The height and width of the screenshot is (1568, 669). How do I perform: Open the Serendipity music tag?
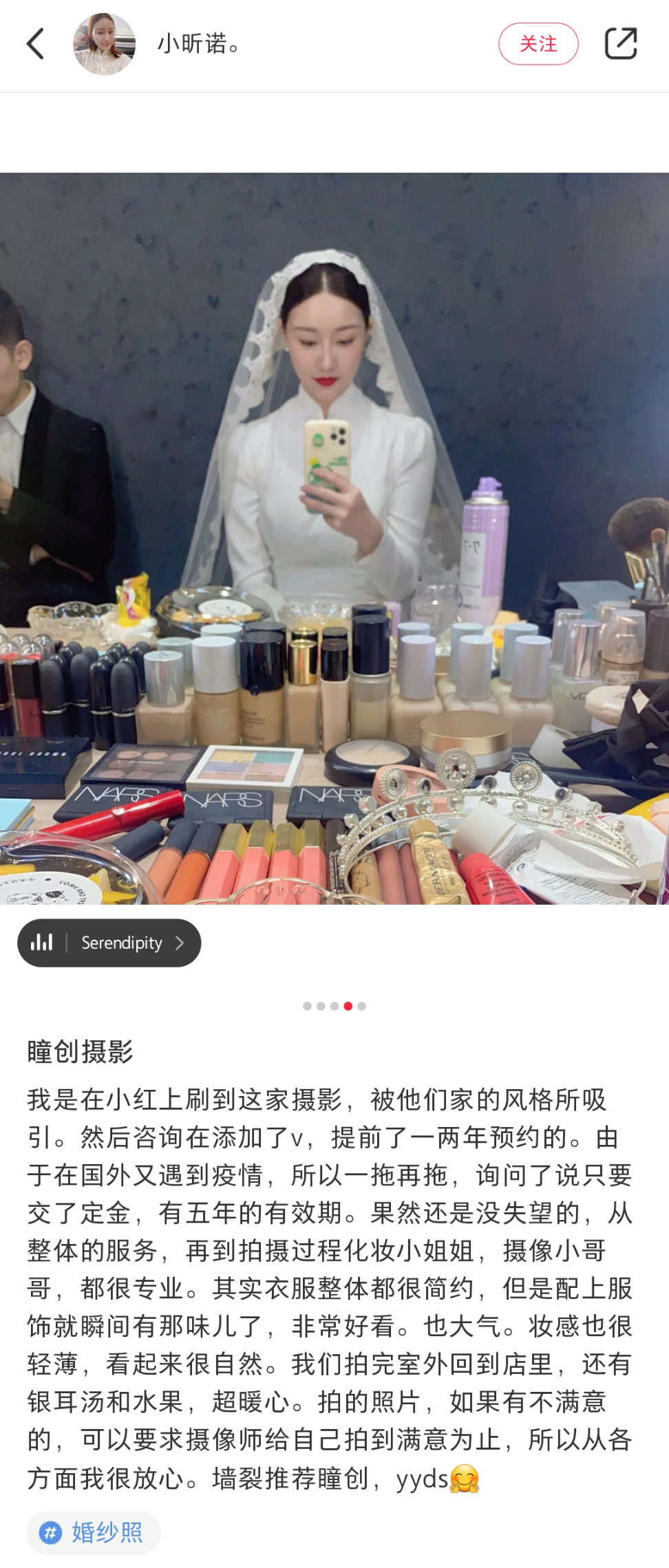(109, 943)
